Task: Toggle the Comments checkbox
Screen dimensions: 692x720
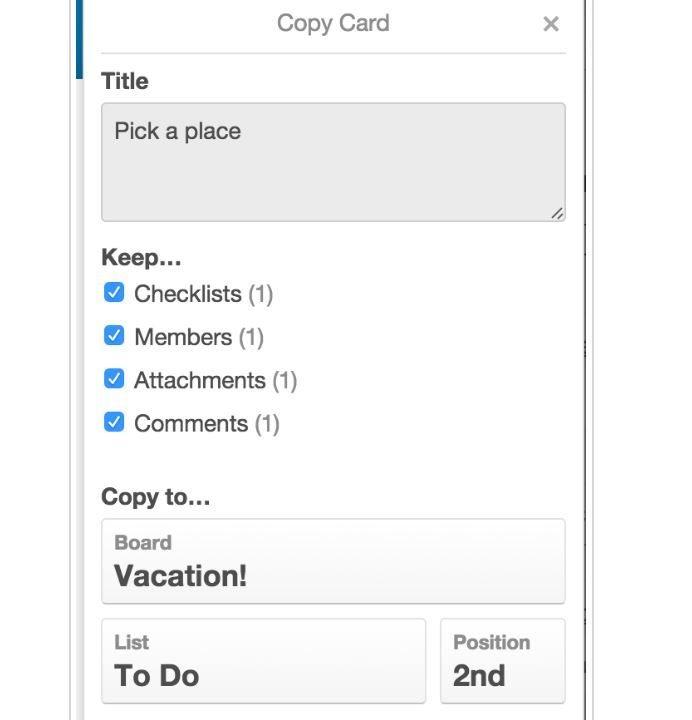Action: (114, 422)
